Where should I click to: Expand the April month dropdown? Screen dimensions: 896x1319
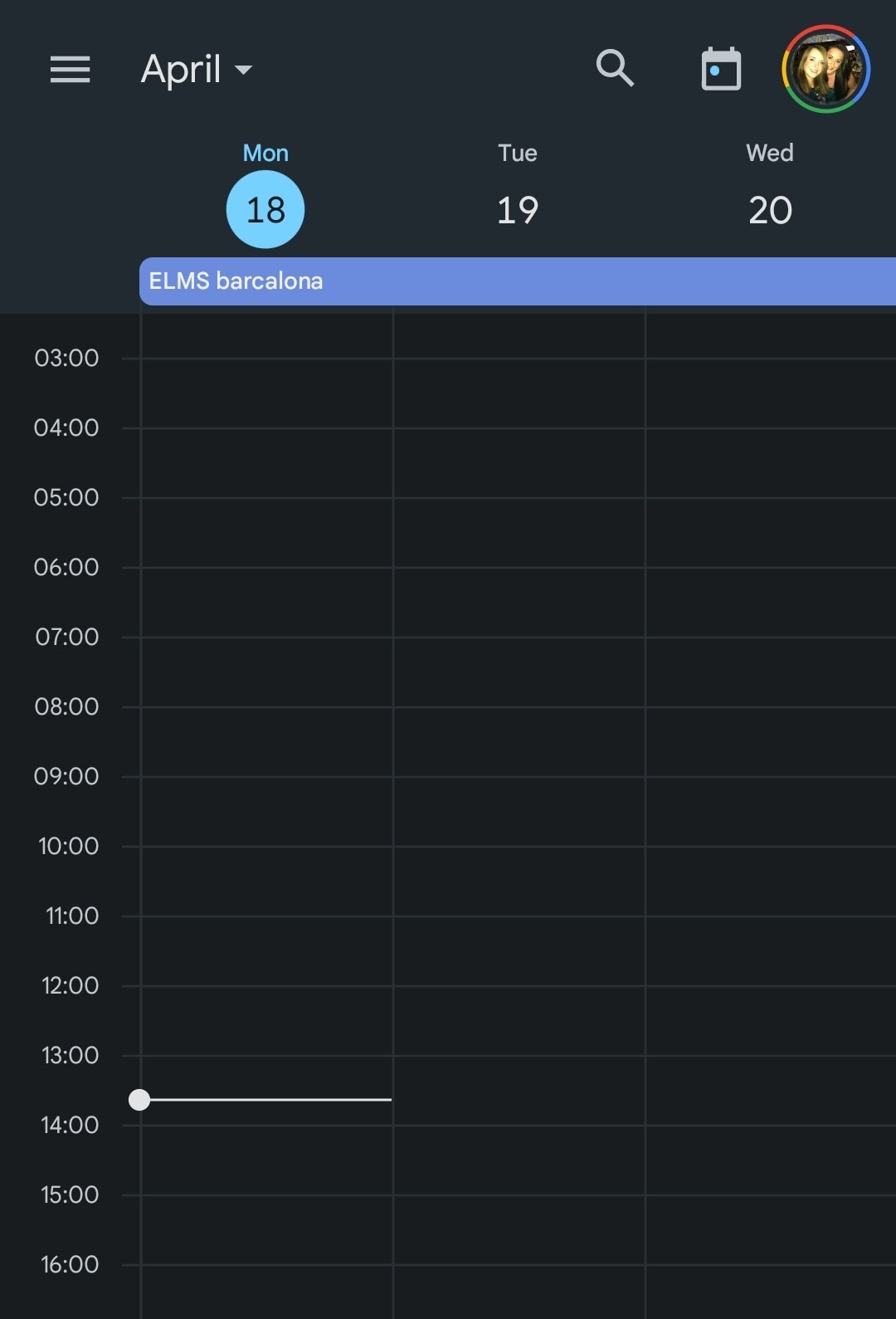[x=197, y=69]
